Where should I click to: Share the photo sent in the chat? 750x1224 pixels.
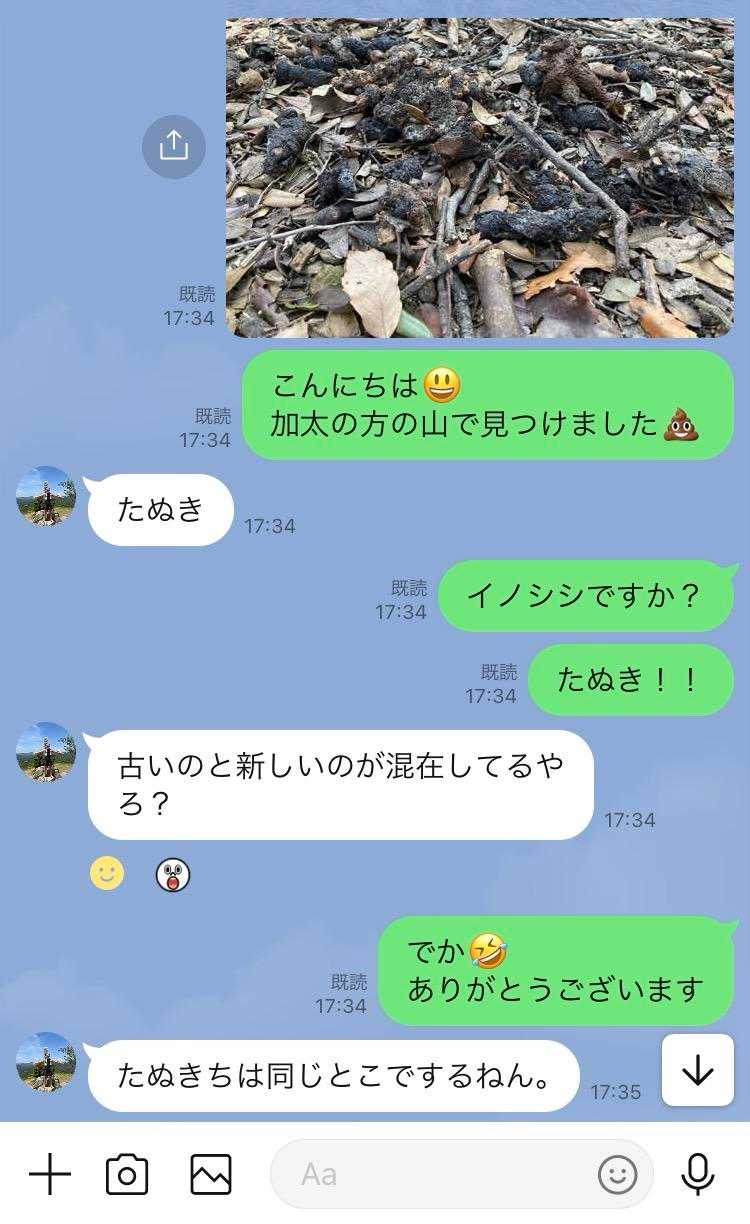click(x=174, y=147)
